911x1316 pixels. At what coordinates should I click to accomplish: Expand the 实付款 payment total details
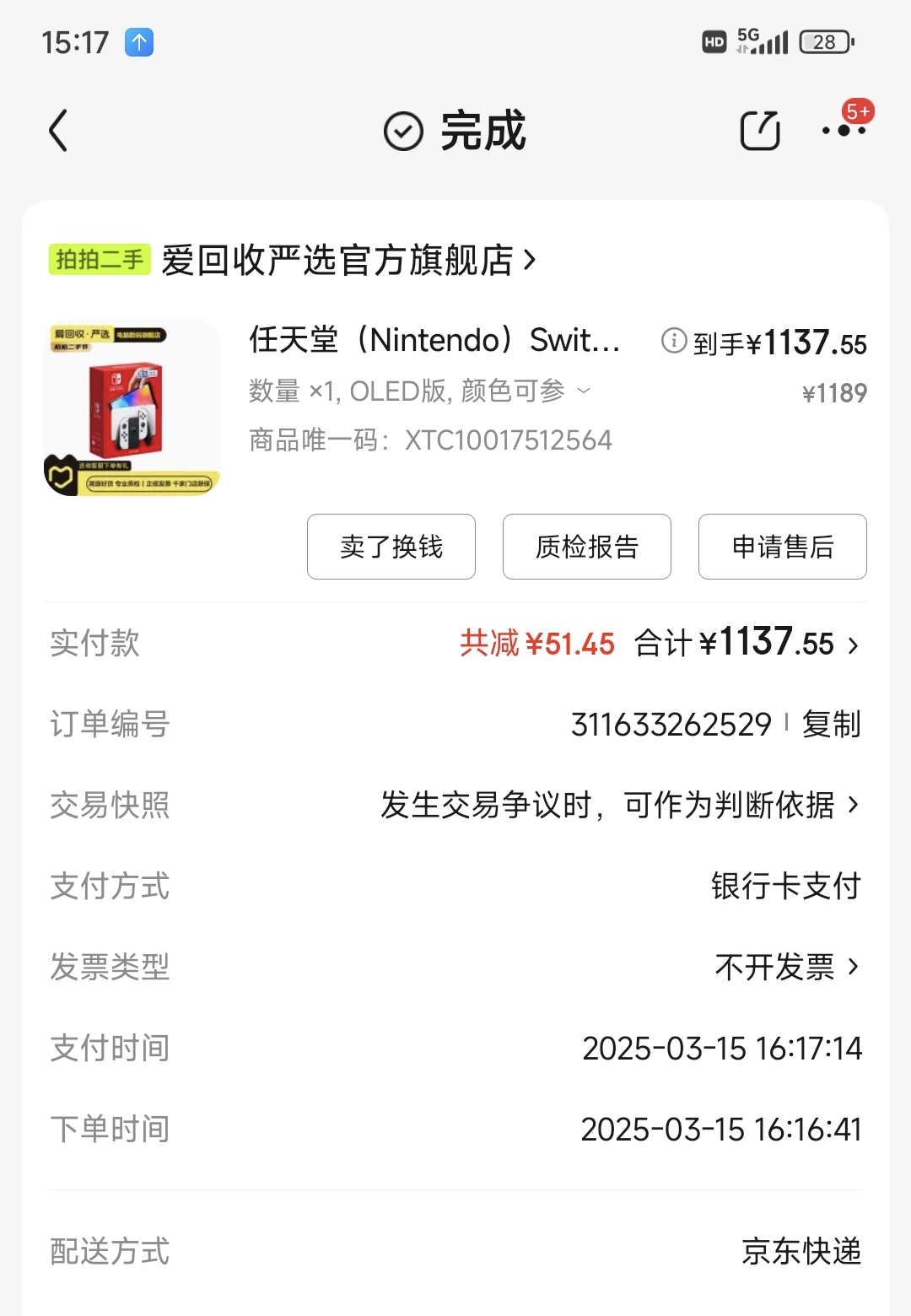click(x=853, y=645)
